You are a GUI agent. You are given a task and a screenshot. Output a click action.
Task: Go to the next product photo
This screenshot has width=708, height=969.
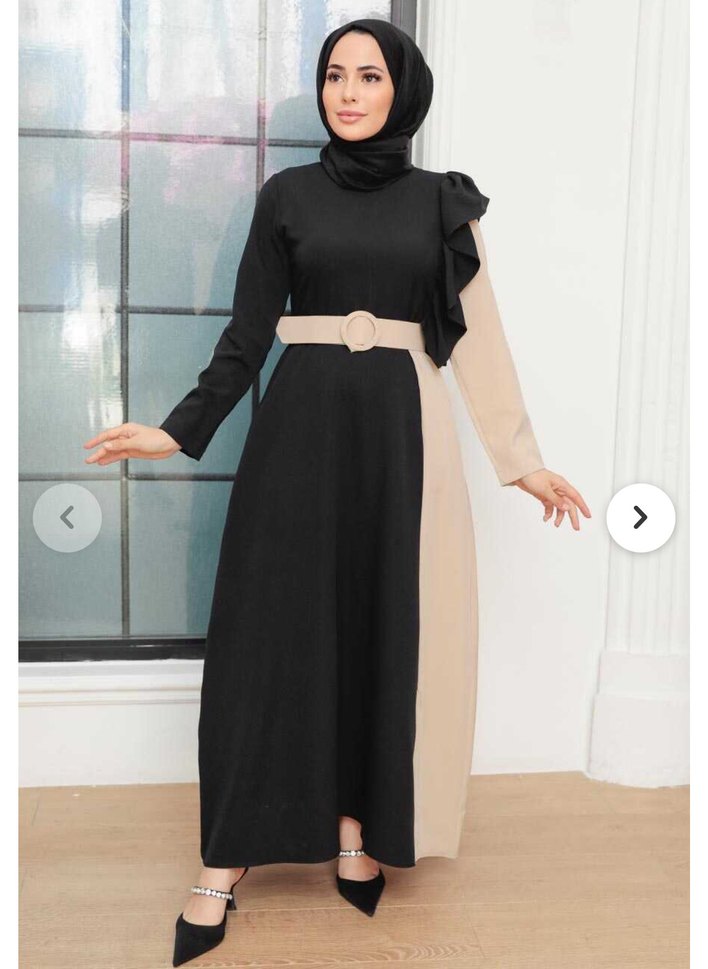coord(640,518)
